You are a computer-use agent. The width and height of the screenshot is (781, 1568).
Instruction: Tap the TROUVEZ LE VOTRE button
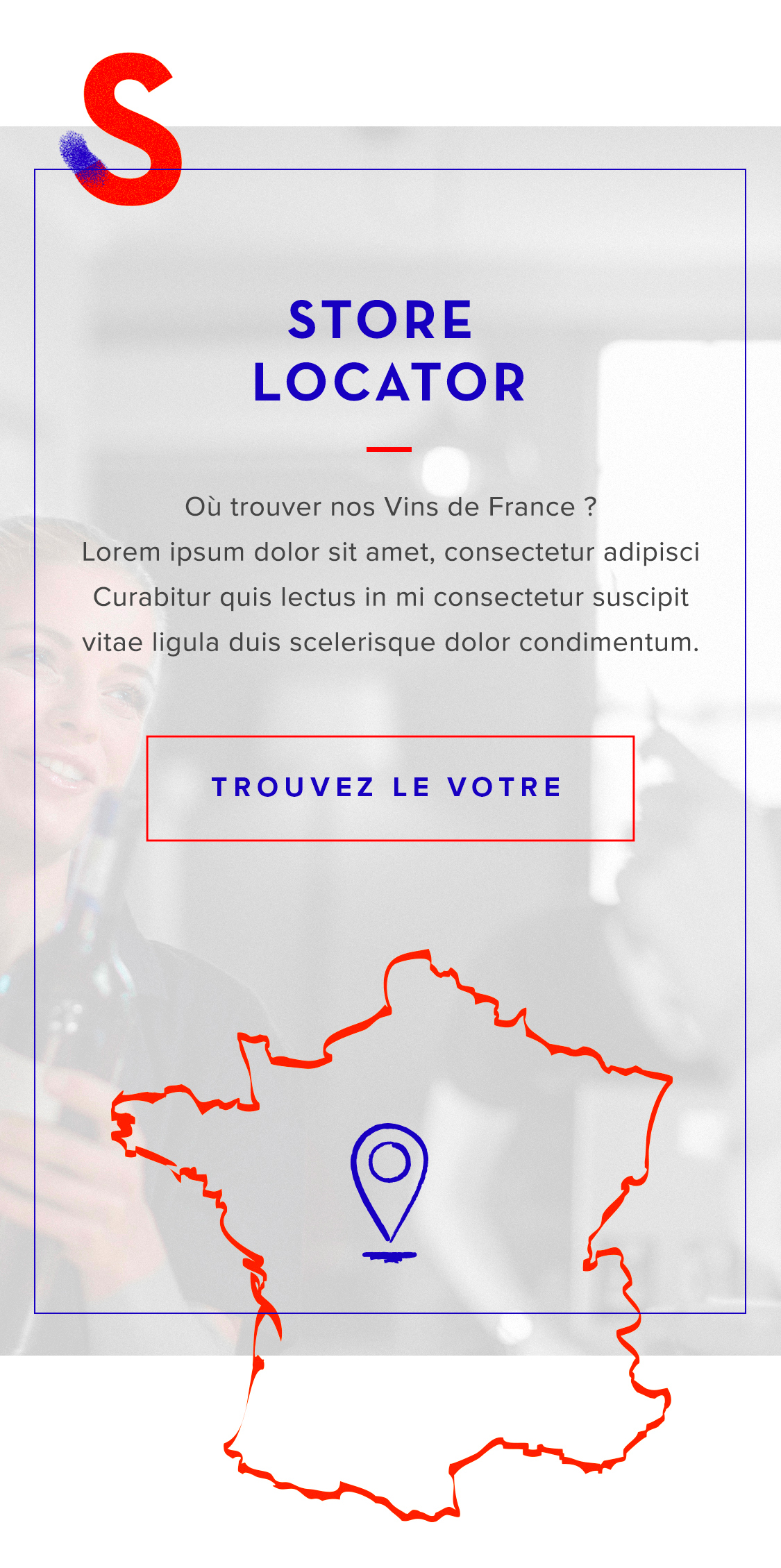coord(389,788)
